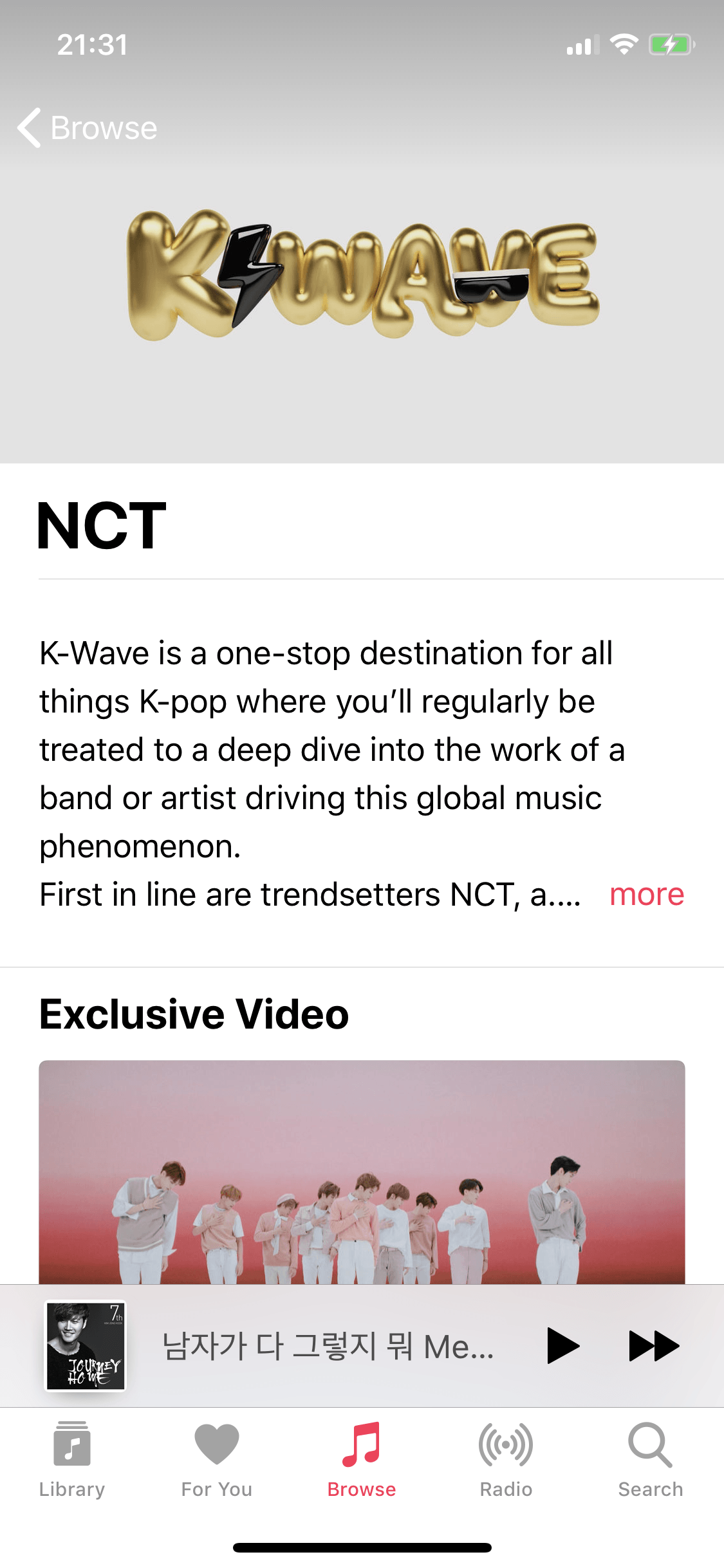Image resolution: width=724 pixels, height=1568 pixels.
Task: Go back to Browse
Action: coord(88,127)
